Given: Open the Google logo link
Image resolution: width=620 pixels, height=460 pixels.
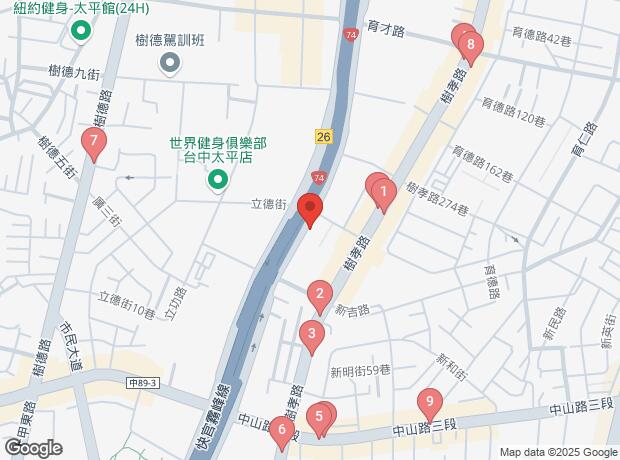Looking at the screenshot, I should [x=33, y=447].
